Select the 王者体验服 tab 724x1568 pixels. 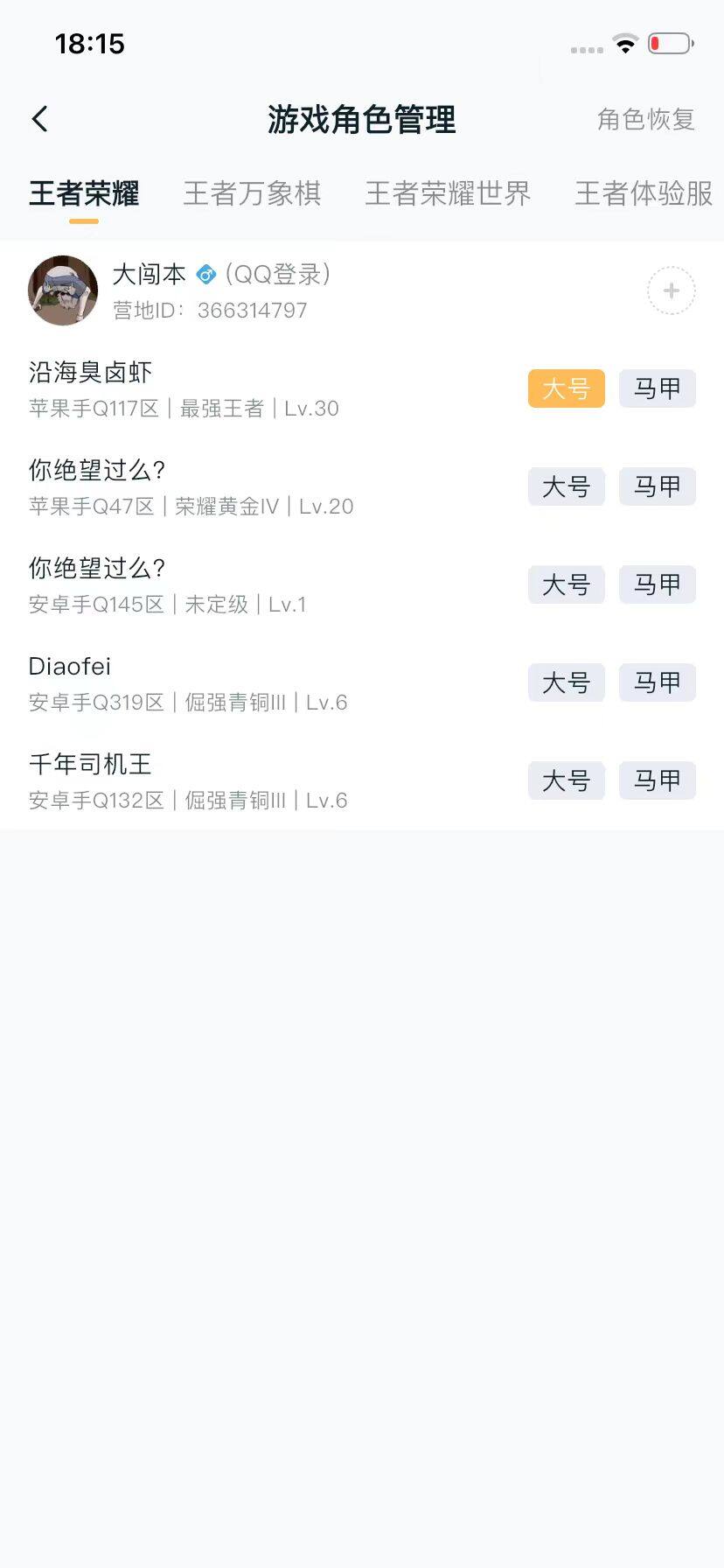pos(642,193)
